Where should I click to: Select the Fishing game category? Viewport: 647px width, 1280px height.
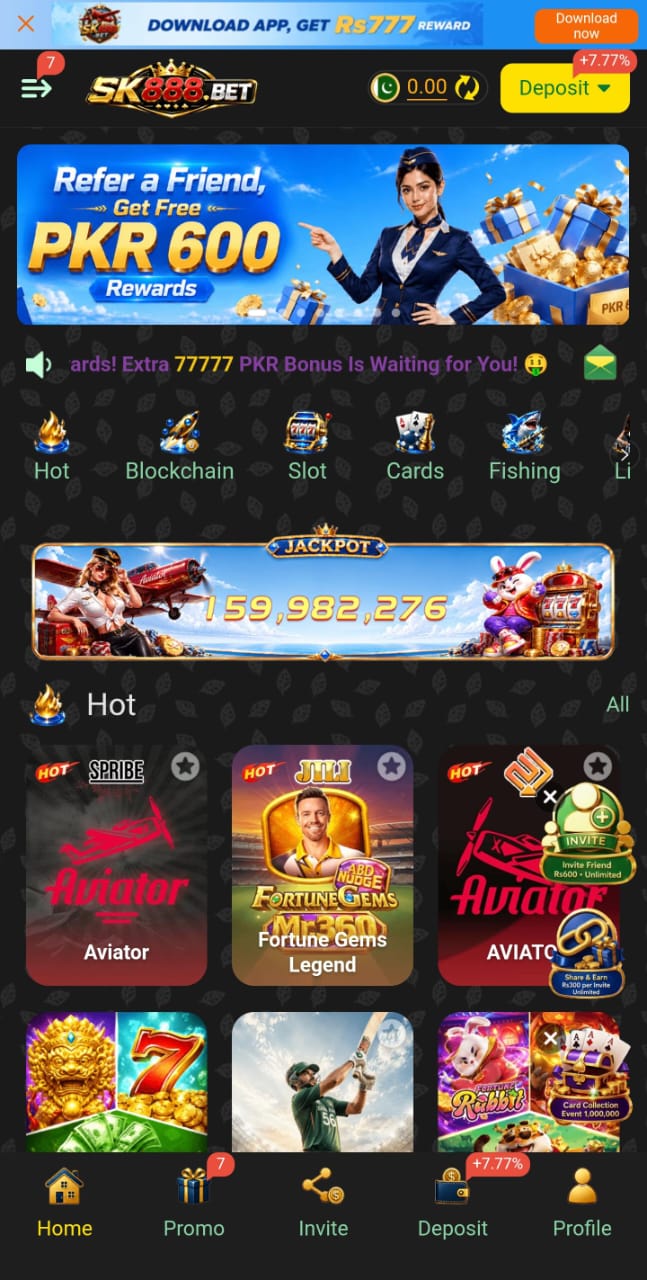tap(524, 447)
